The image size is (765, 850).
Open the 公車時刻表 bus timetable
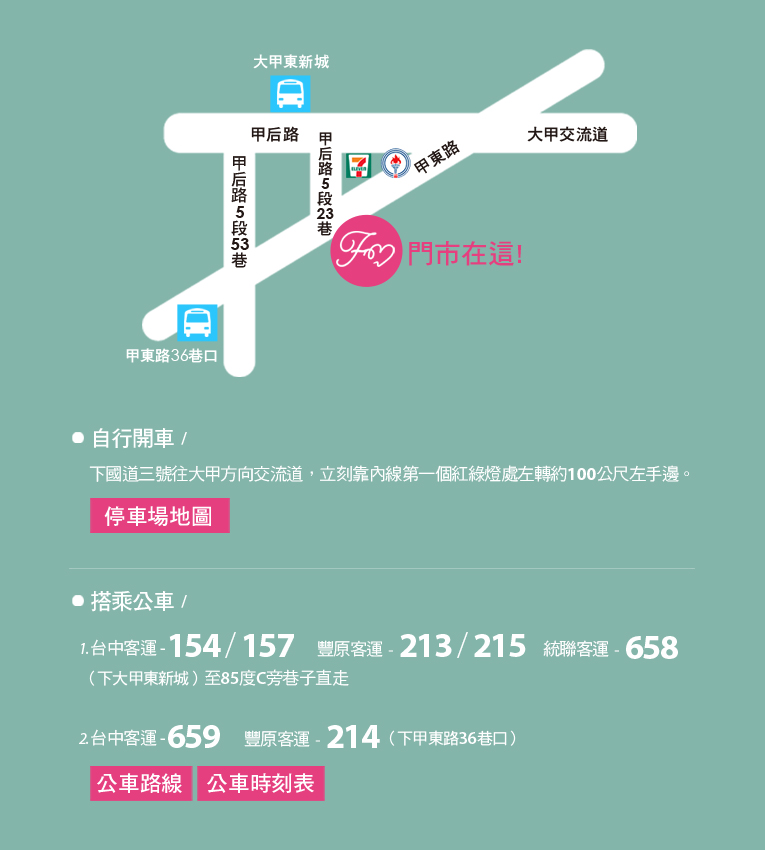[261, 783]
